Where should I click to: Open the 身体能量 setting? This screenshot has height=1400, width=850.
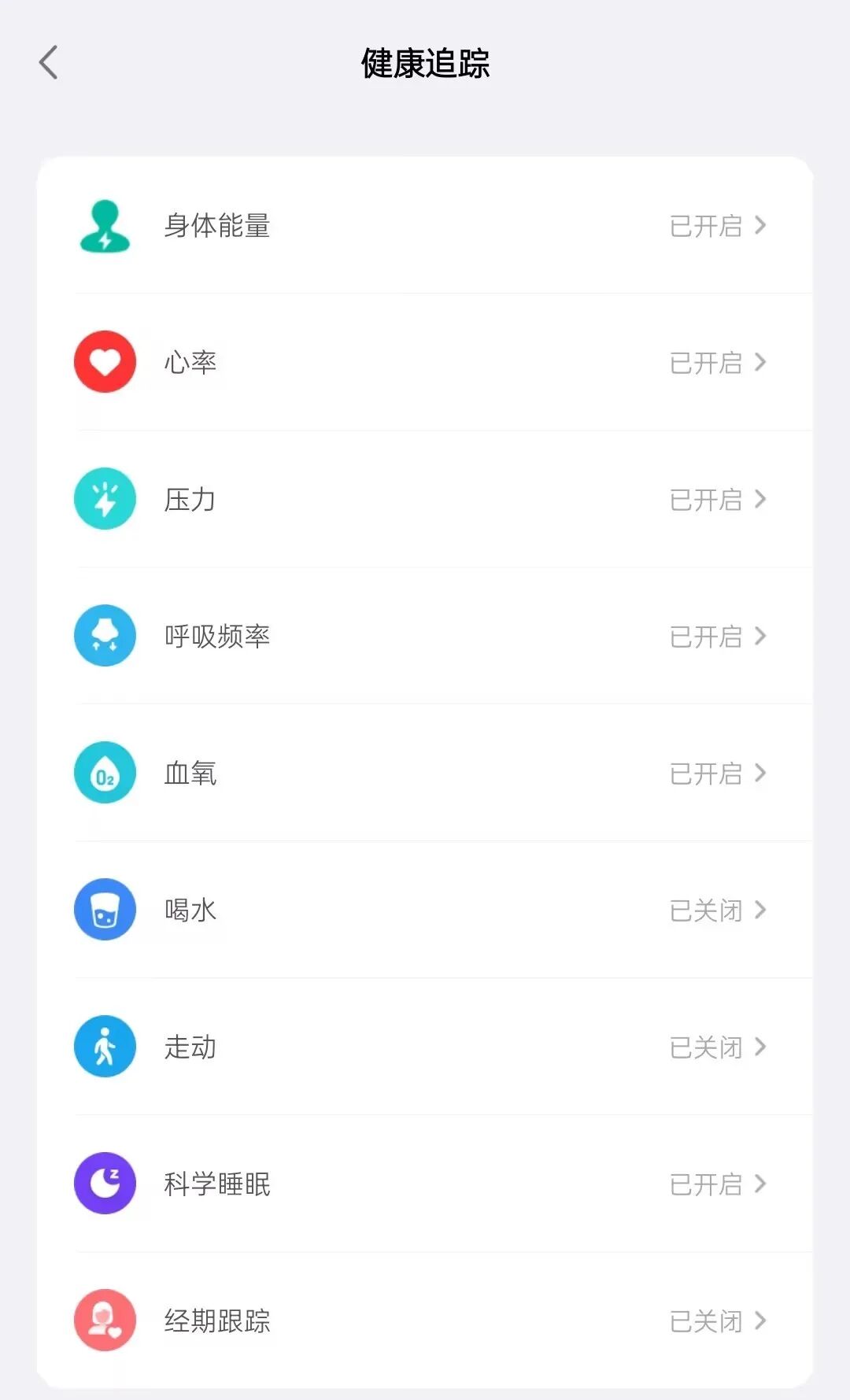pos(425,225)
